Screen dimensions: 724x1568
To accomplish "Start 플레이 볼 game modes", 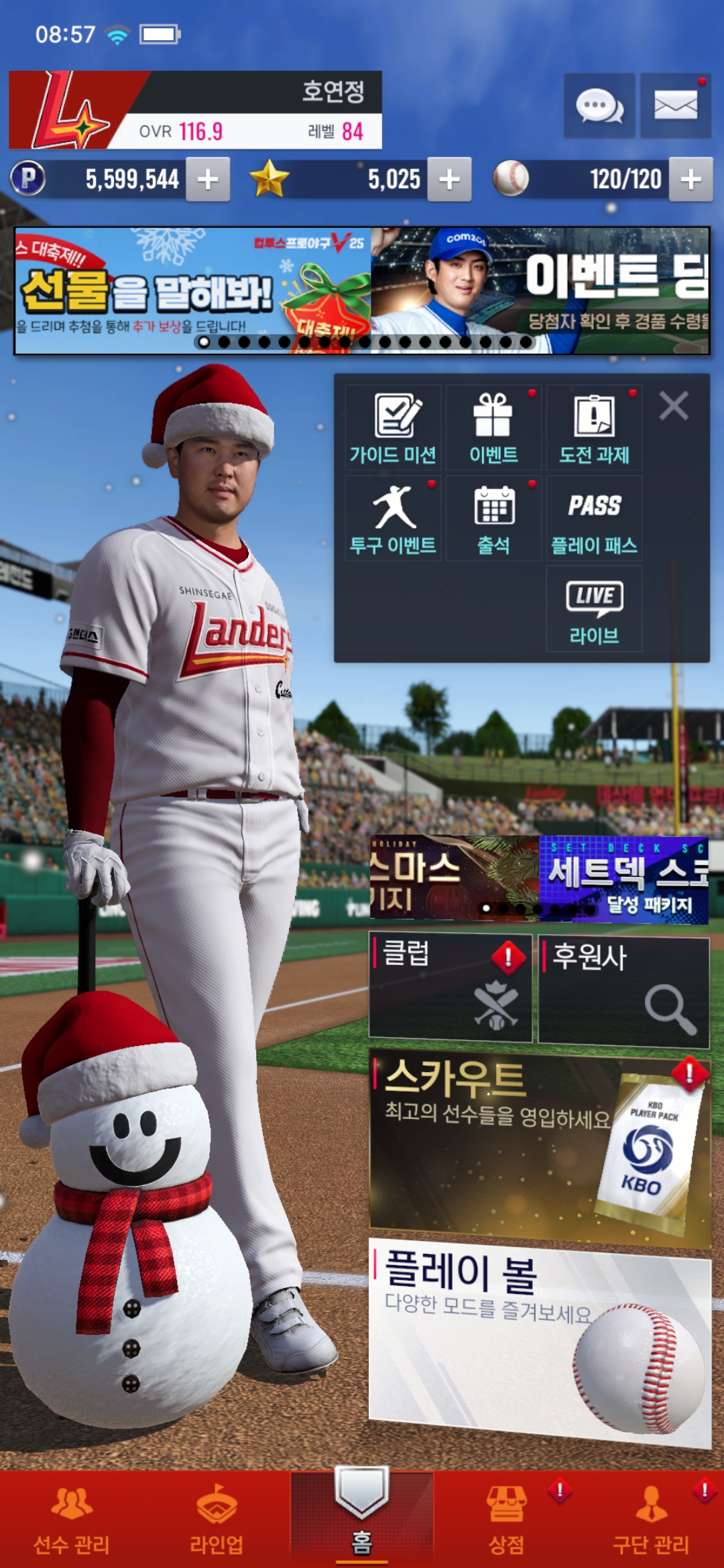I will tap(540, 1340).
